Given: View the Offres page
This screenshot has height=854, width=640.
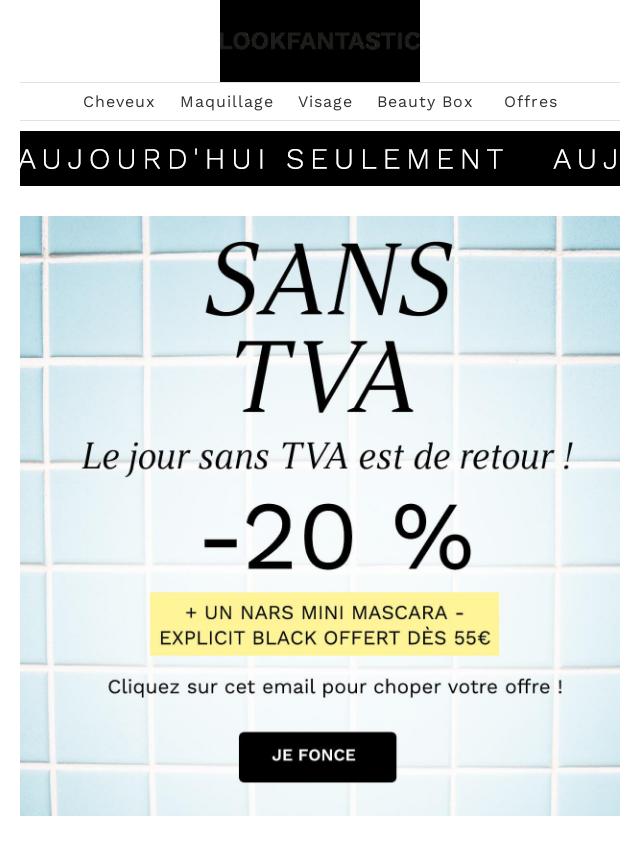Looking at the screenshot, I should point(530,102).
